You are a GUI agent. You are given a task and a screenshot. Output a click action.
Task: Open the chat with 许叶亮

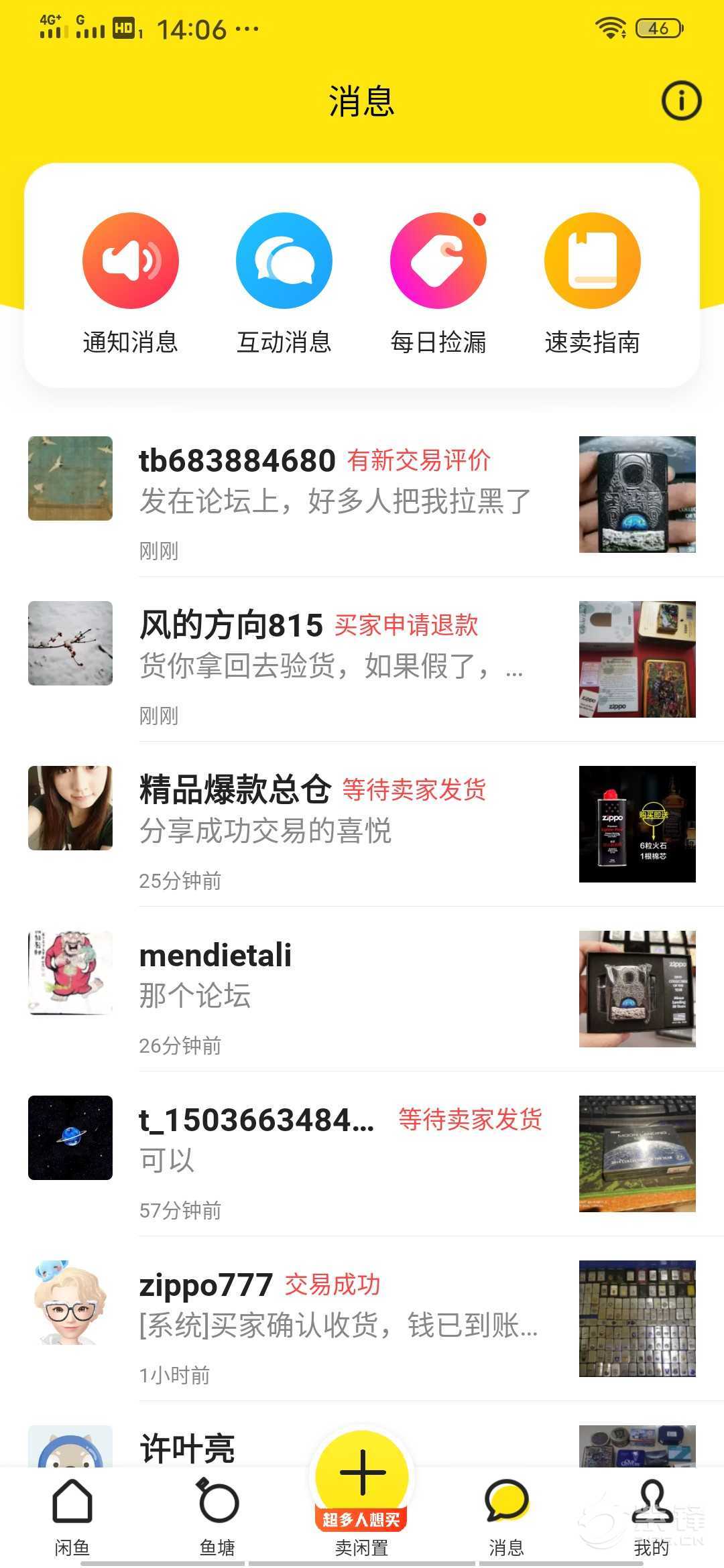(201, 1447)
